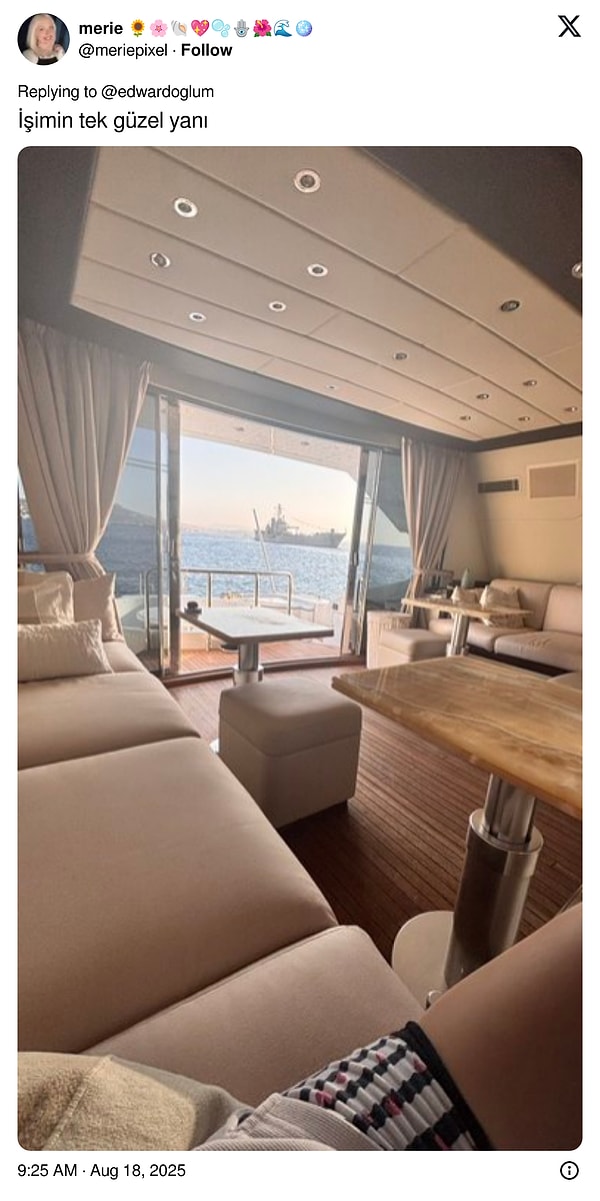Follow @meriepixel

point(207,50)
